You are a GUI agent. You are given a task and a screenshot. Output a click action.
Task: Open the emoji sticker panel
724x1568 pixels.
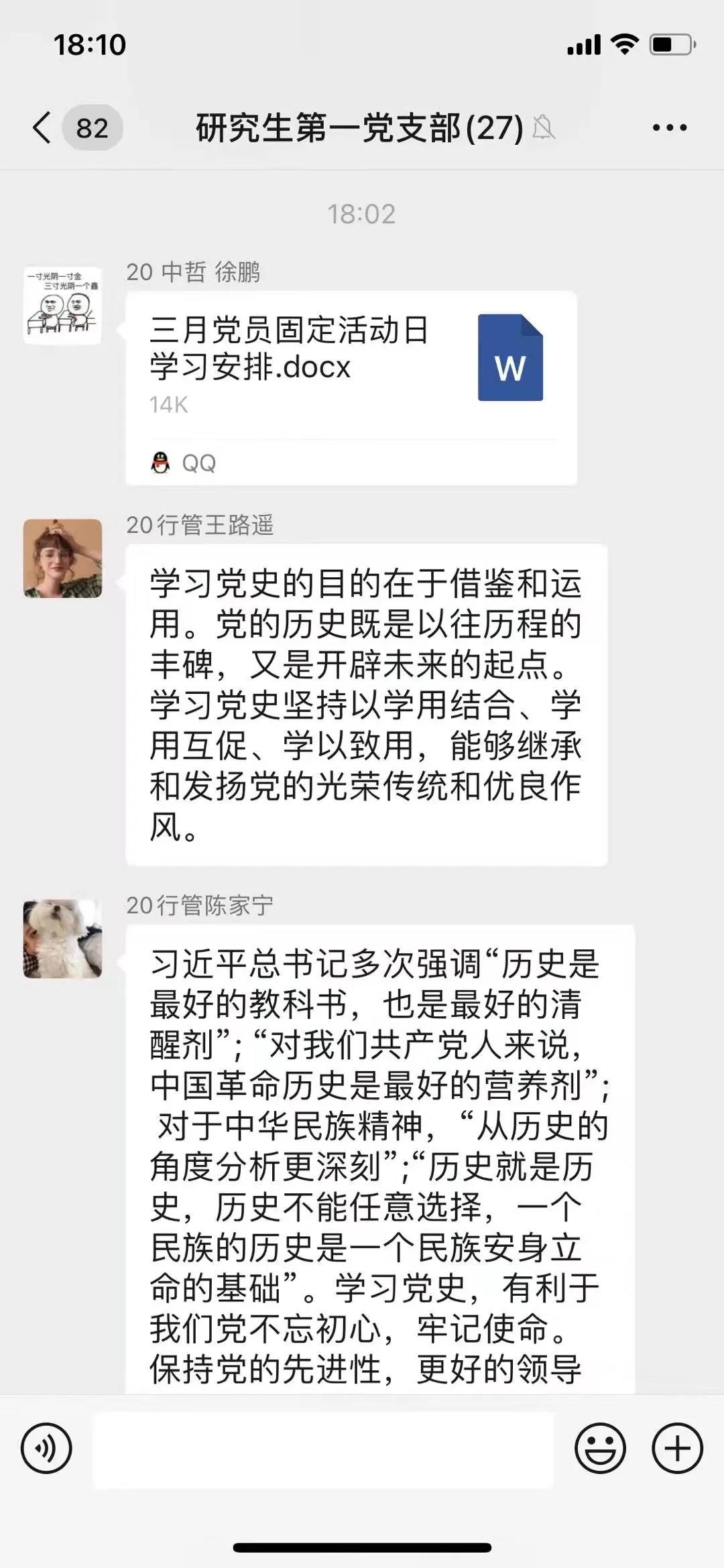pyautogui.click(x=600, y=1448)
